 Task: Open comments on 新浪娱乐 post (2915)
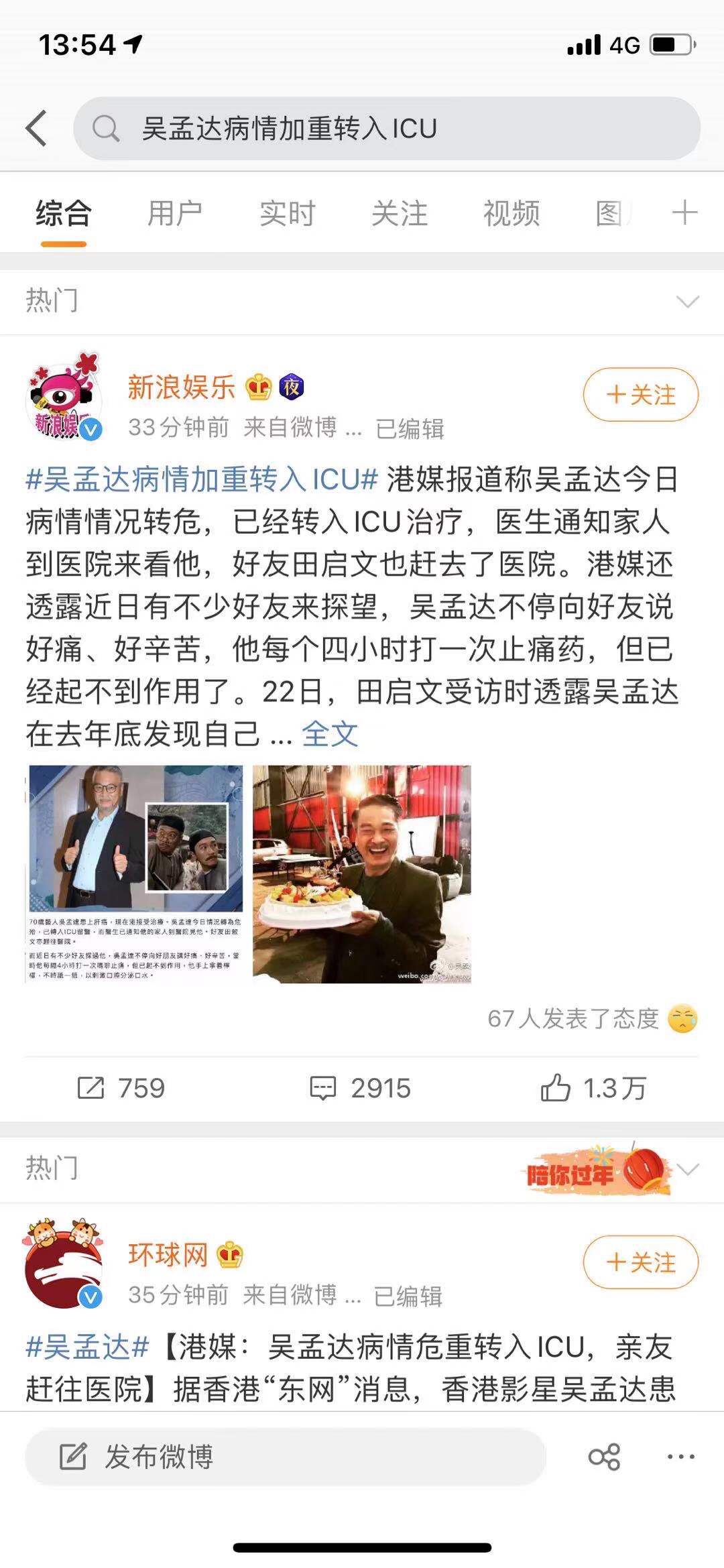click(x=360, y=1088)
